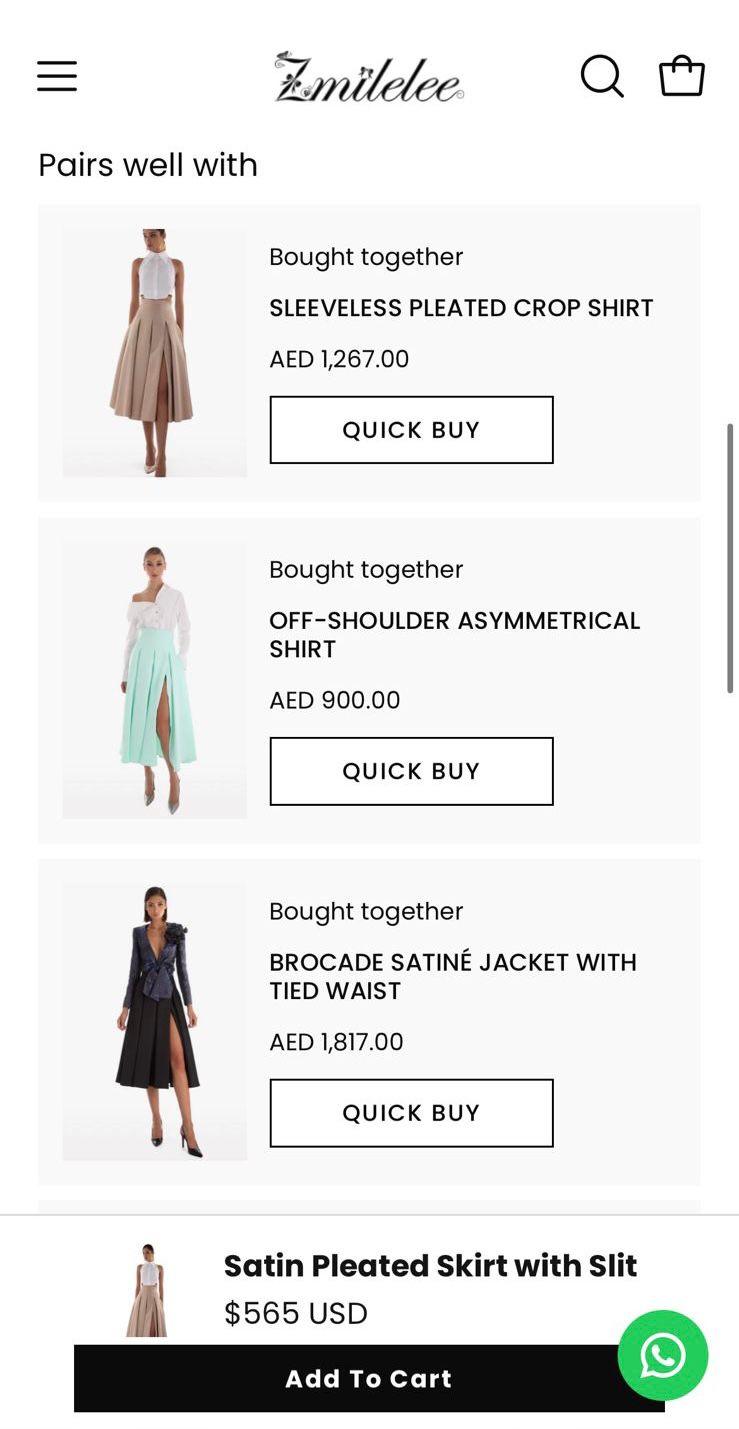Open WhatsApp chat support
Image resolution: width=739 pixels, height=1429 pixels.
(664, 1355)
